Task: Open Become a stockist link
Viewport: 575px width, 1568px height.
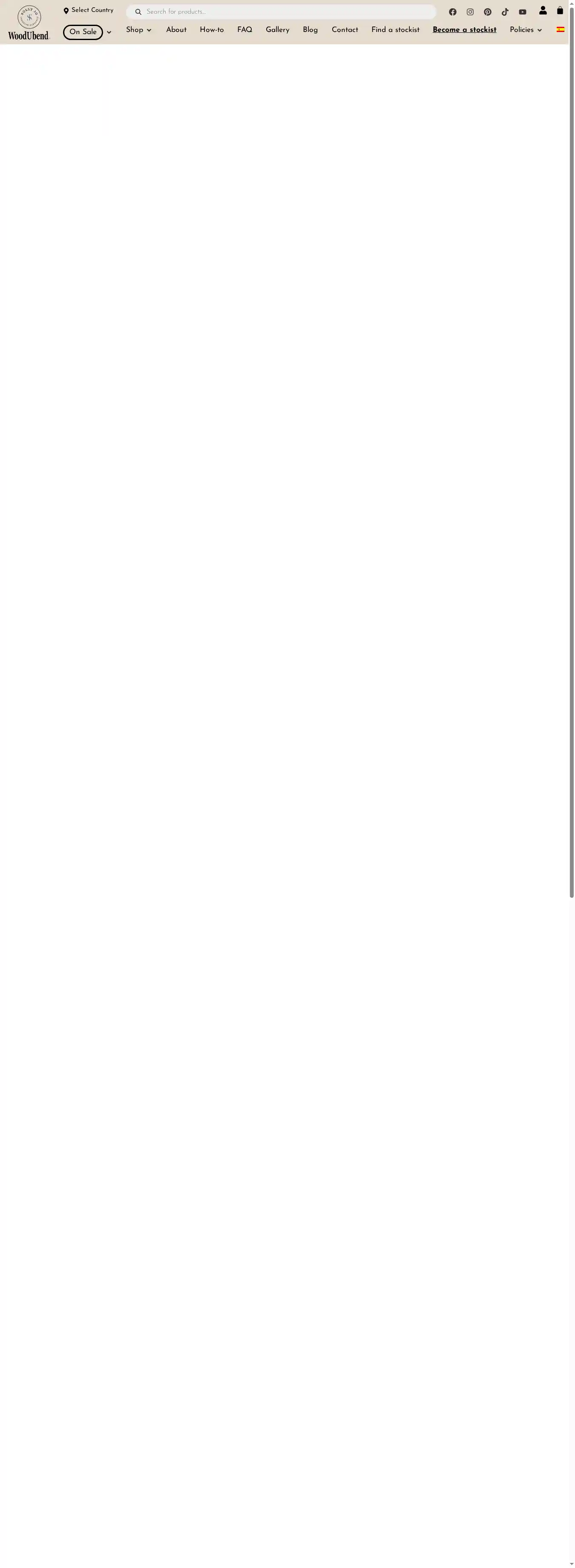Action: (x=464, y=30)
